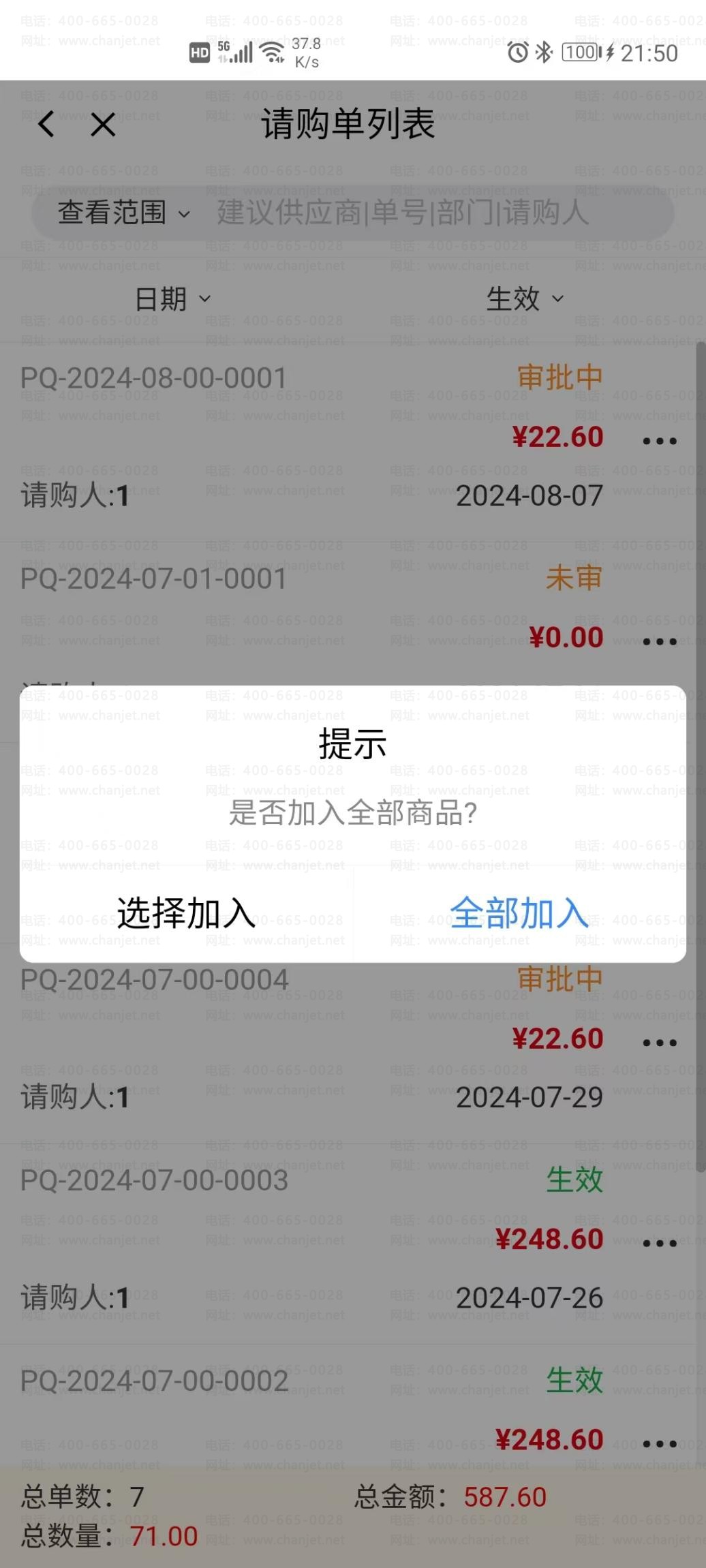The width and height of the screenshot is (706, 1568).
Task: Open requisition PQ-2024-08-00-0001
Action: pos(154,379)
